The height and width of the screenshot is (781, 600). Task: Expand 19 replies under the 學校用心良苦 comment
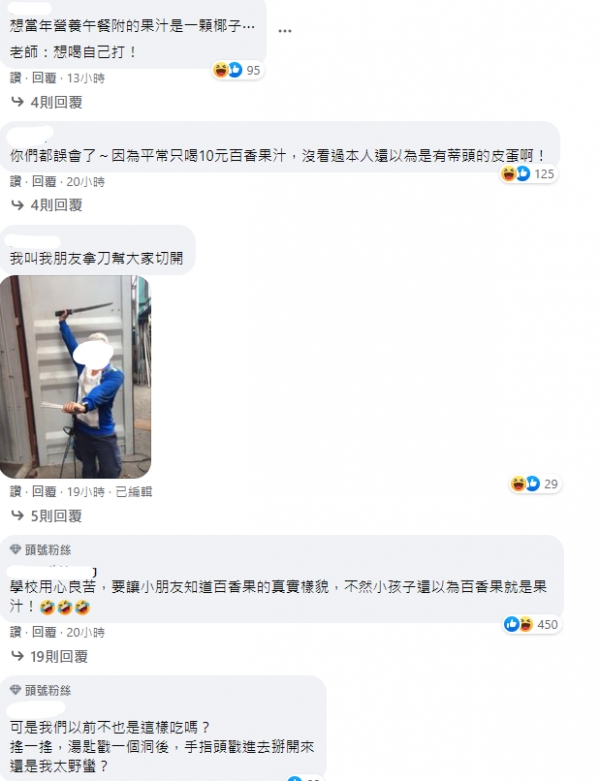[x=50, y=656]
